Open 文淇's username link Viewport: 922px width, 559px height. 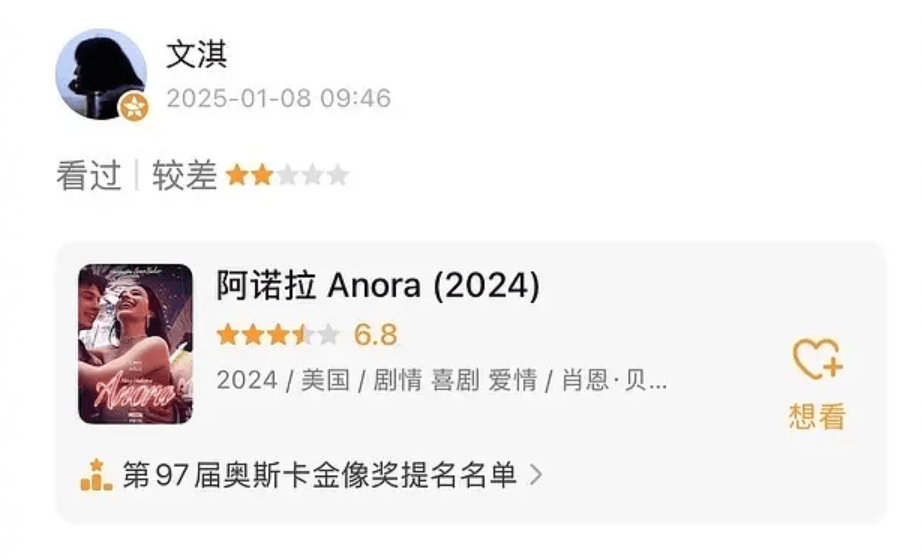[x=197, y=55]
